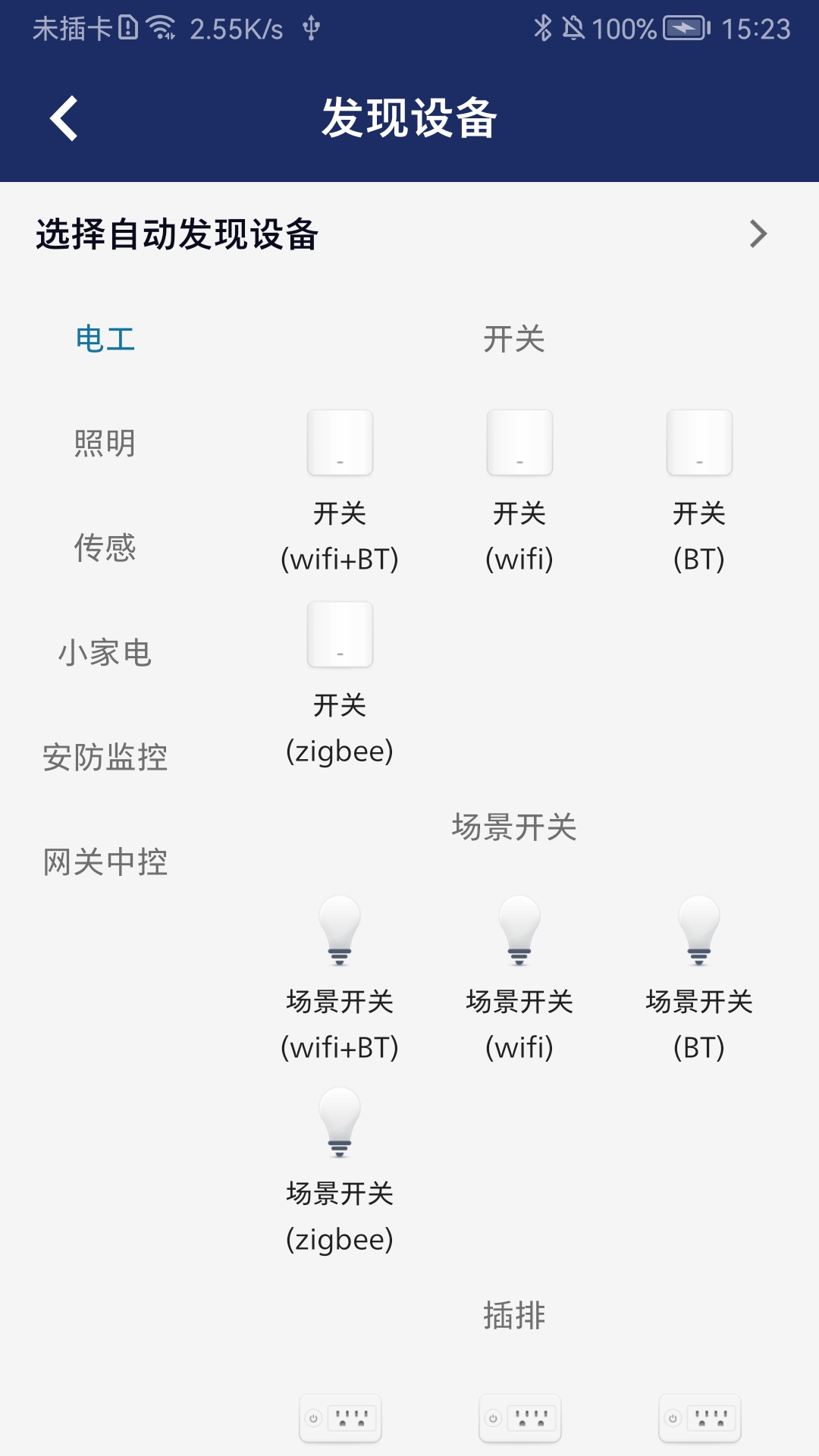Switch to 安防监控 category
This screenshot has height=1456, width=819.
(x=105, y=758)
